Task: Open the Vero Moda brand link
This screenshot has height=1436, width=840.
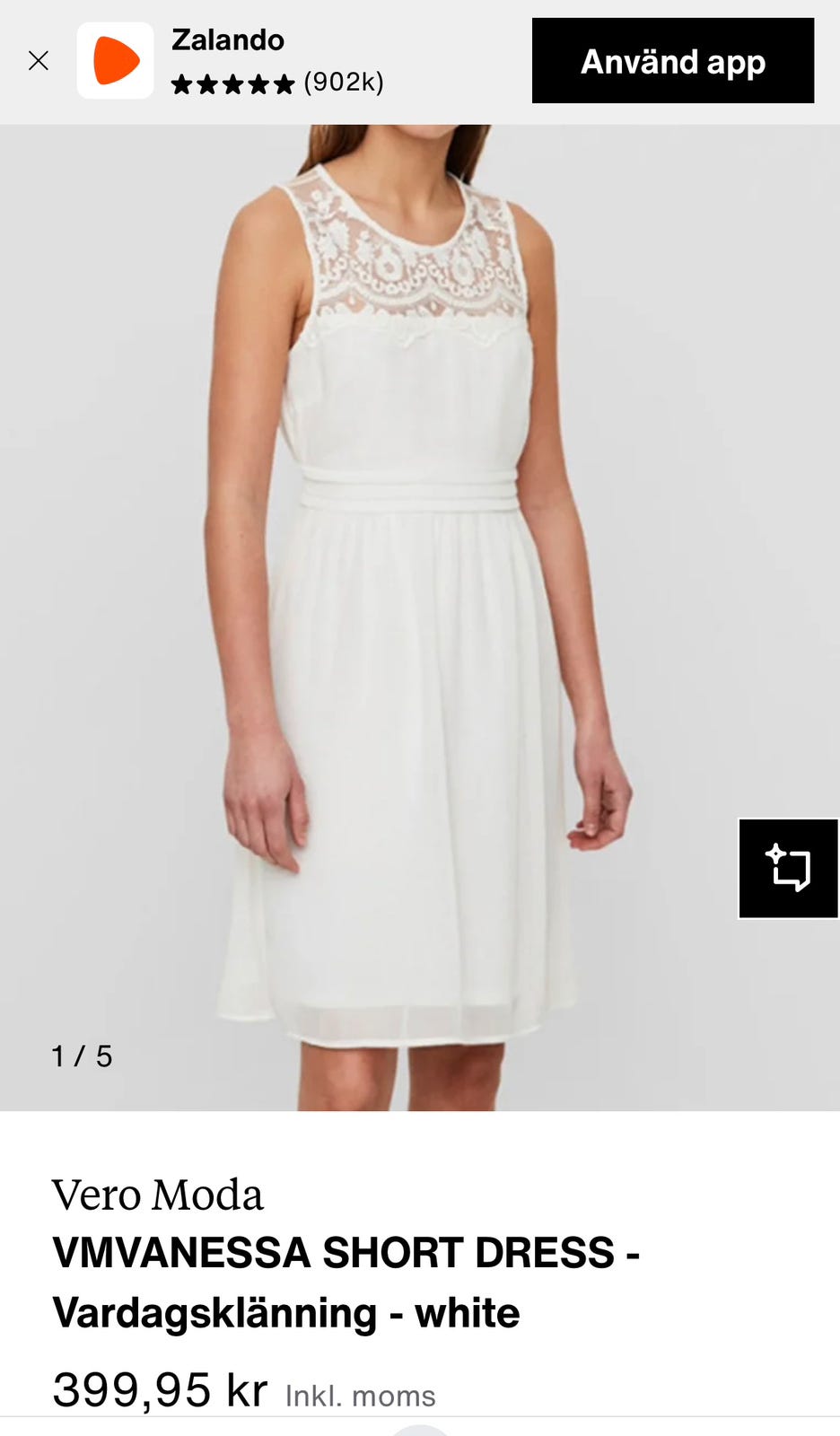Action: tap(158, 1195)
